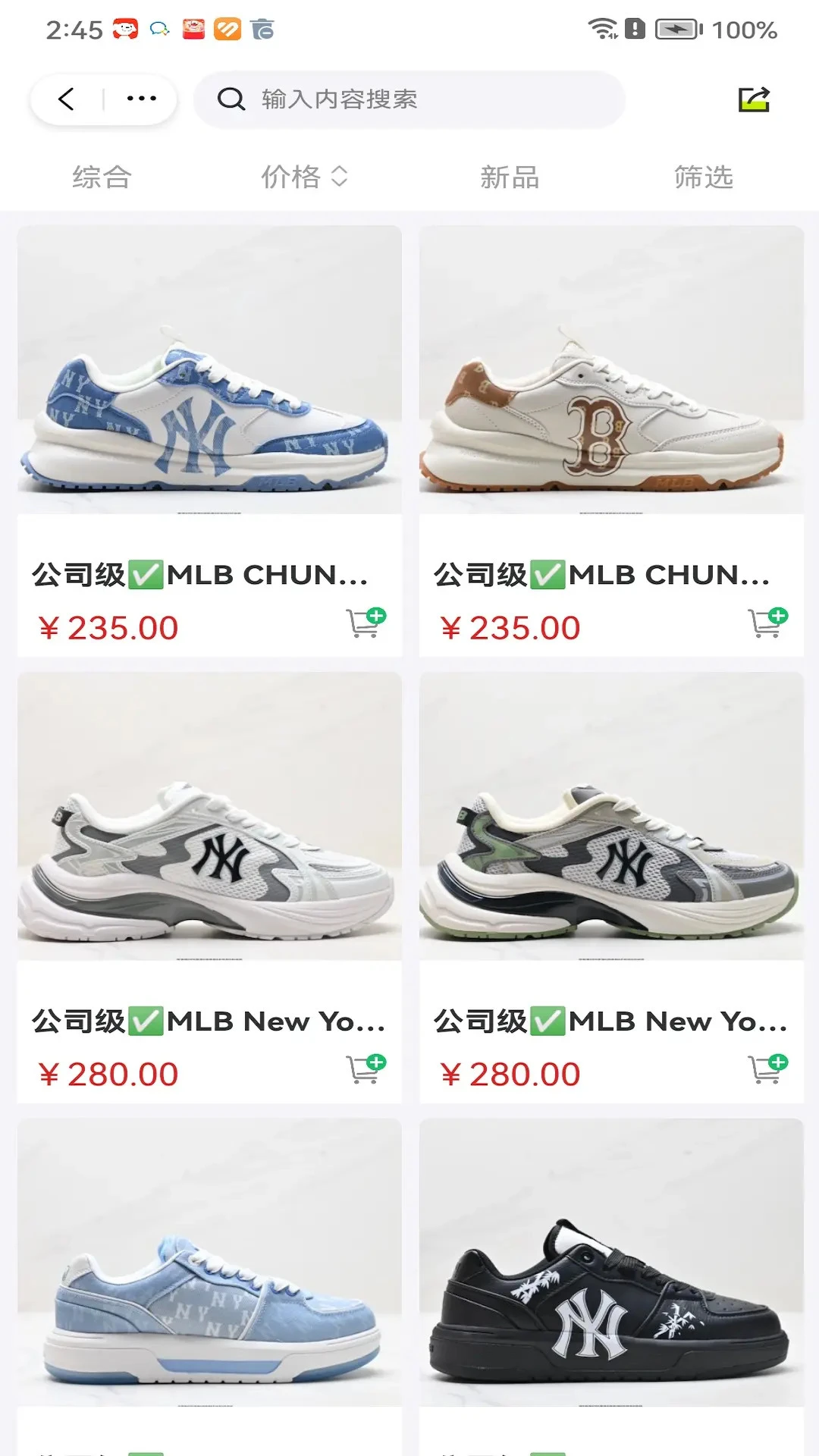This screenshot has height=1456, width=819.
Task: Switch to the 综合 sorting tab
Action: (x=102, y=177)
